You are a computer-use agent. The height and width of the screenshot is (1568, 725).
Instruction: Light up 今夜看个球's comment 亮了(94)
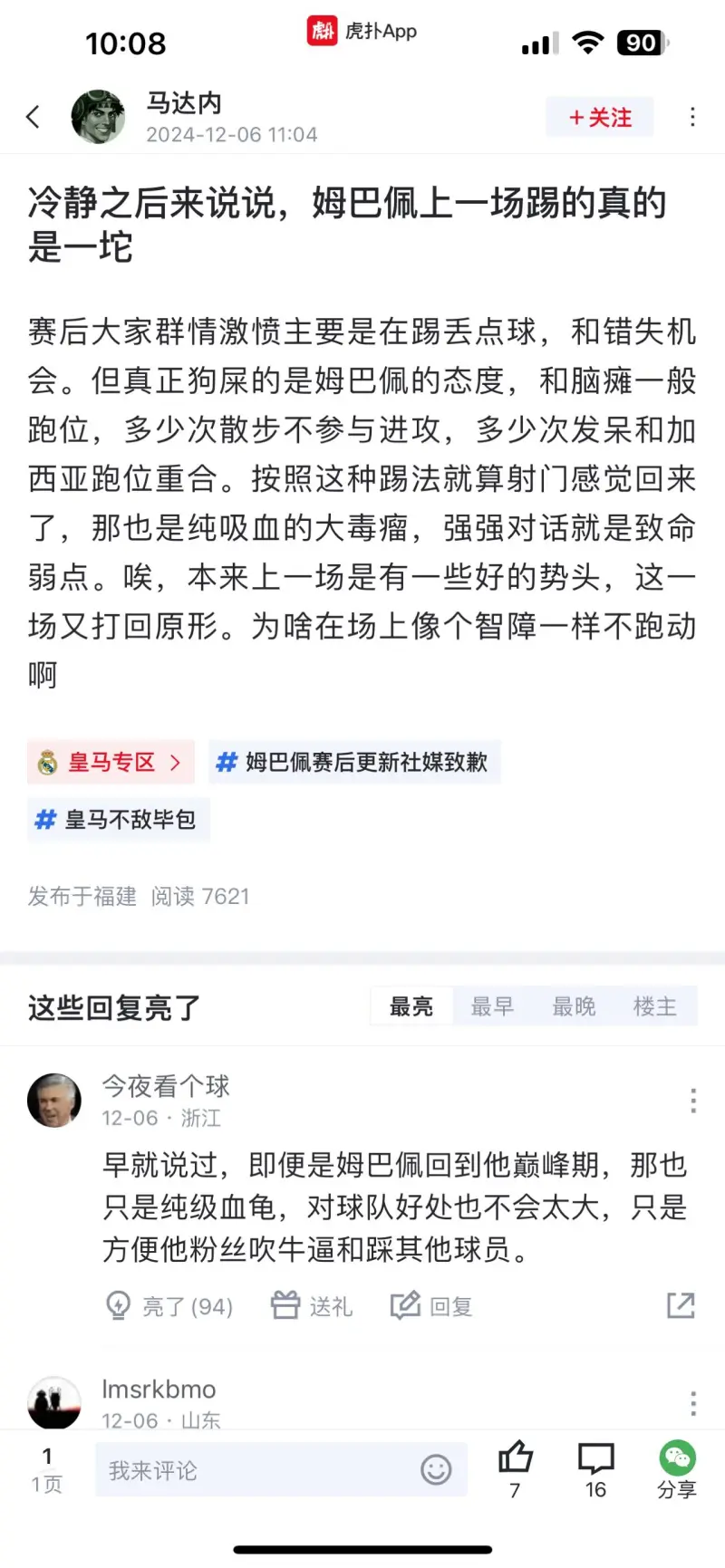coord(170,1306)
